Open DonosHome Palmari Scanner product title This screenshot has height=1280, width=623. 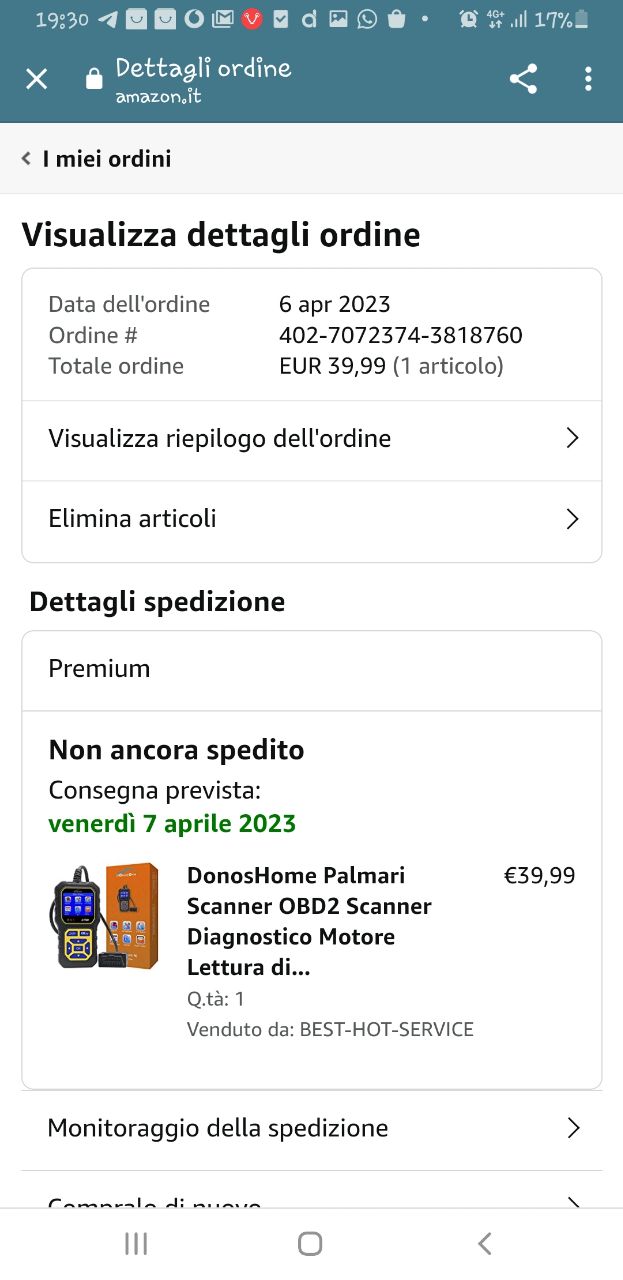[310, 921]
